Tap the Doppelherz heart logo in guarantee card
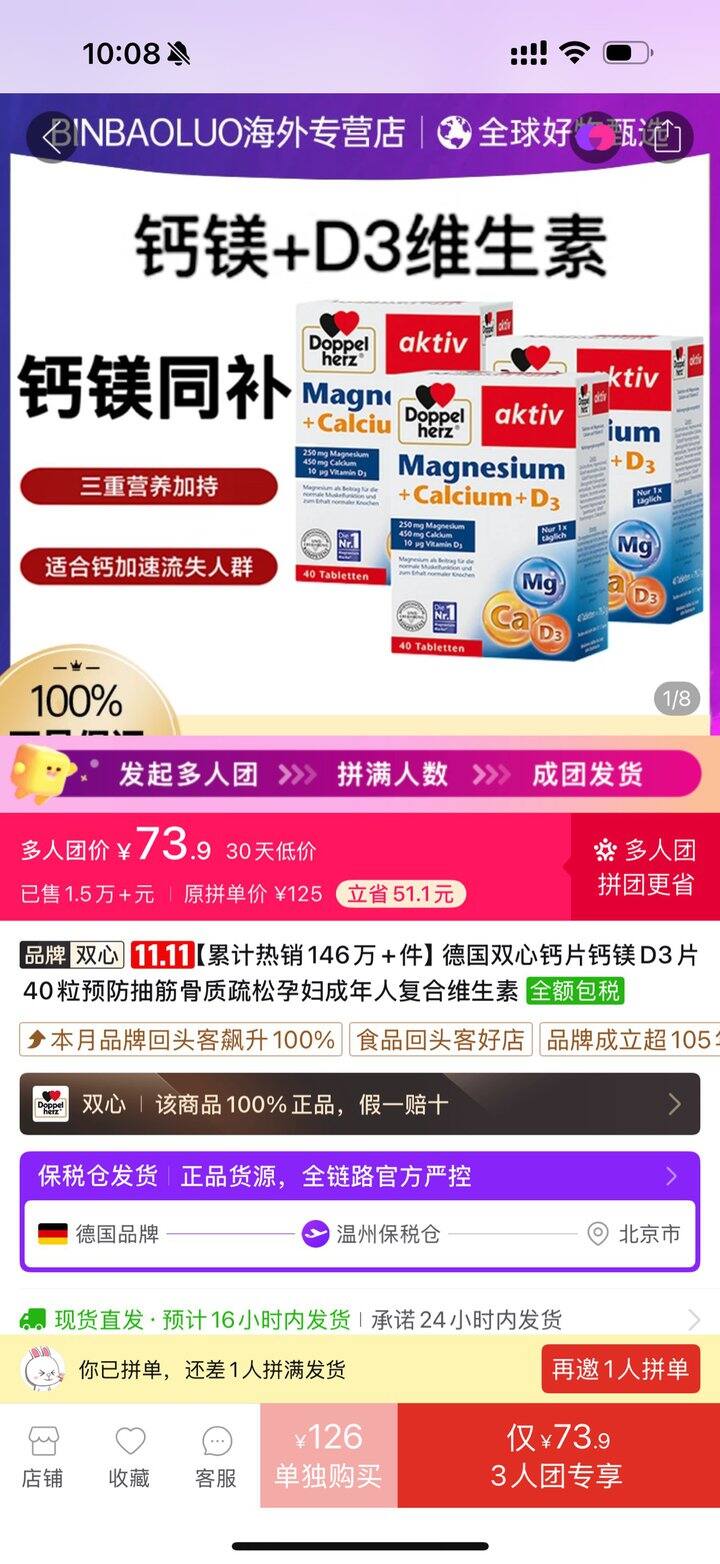 pos(52,1104)
